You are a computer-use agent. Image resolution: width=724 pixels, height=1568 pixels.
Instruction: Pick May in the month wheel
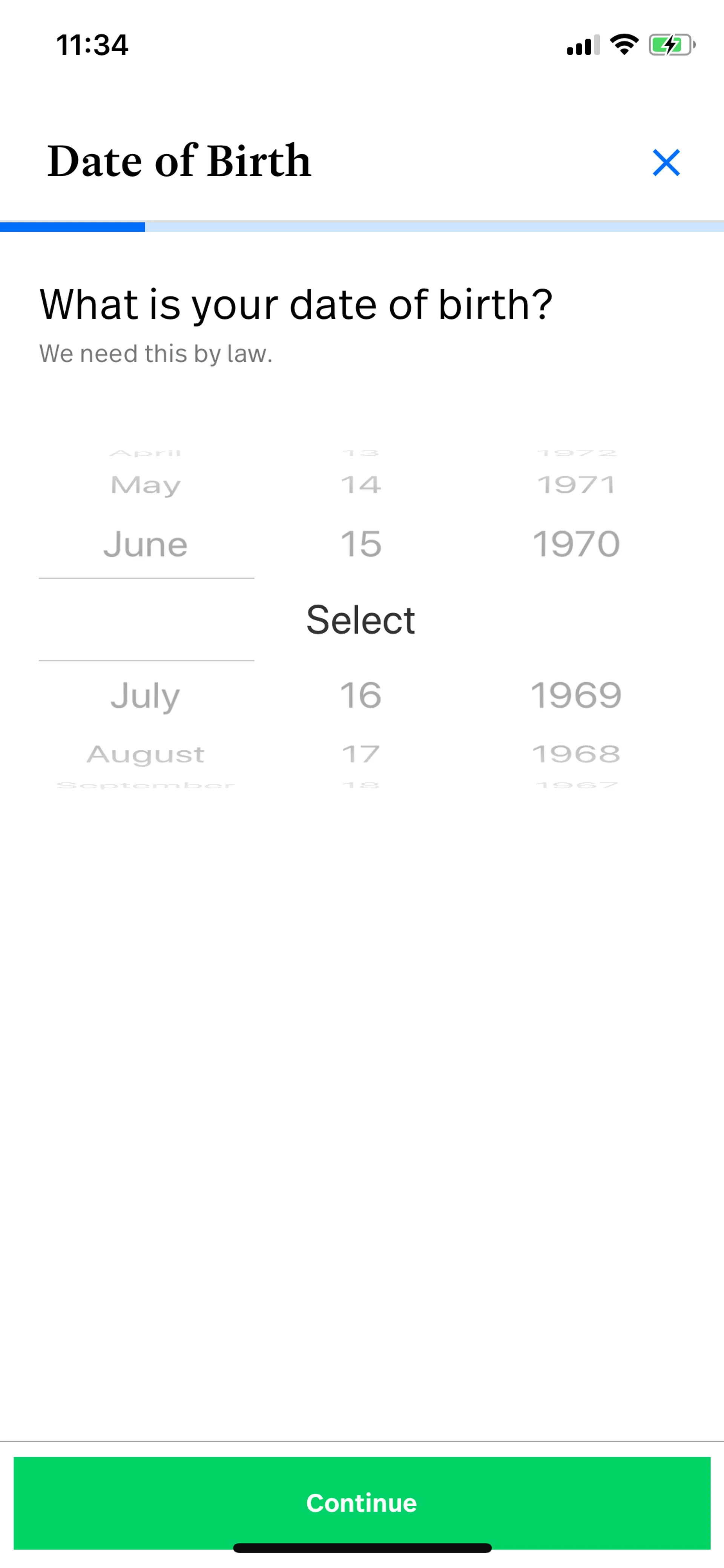click(146, 485)
